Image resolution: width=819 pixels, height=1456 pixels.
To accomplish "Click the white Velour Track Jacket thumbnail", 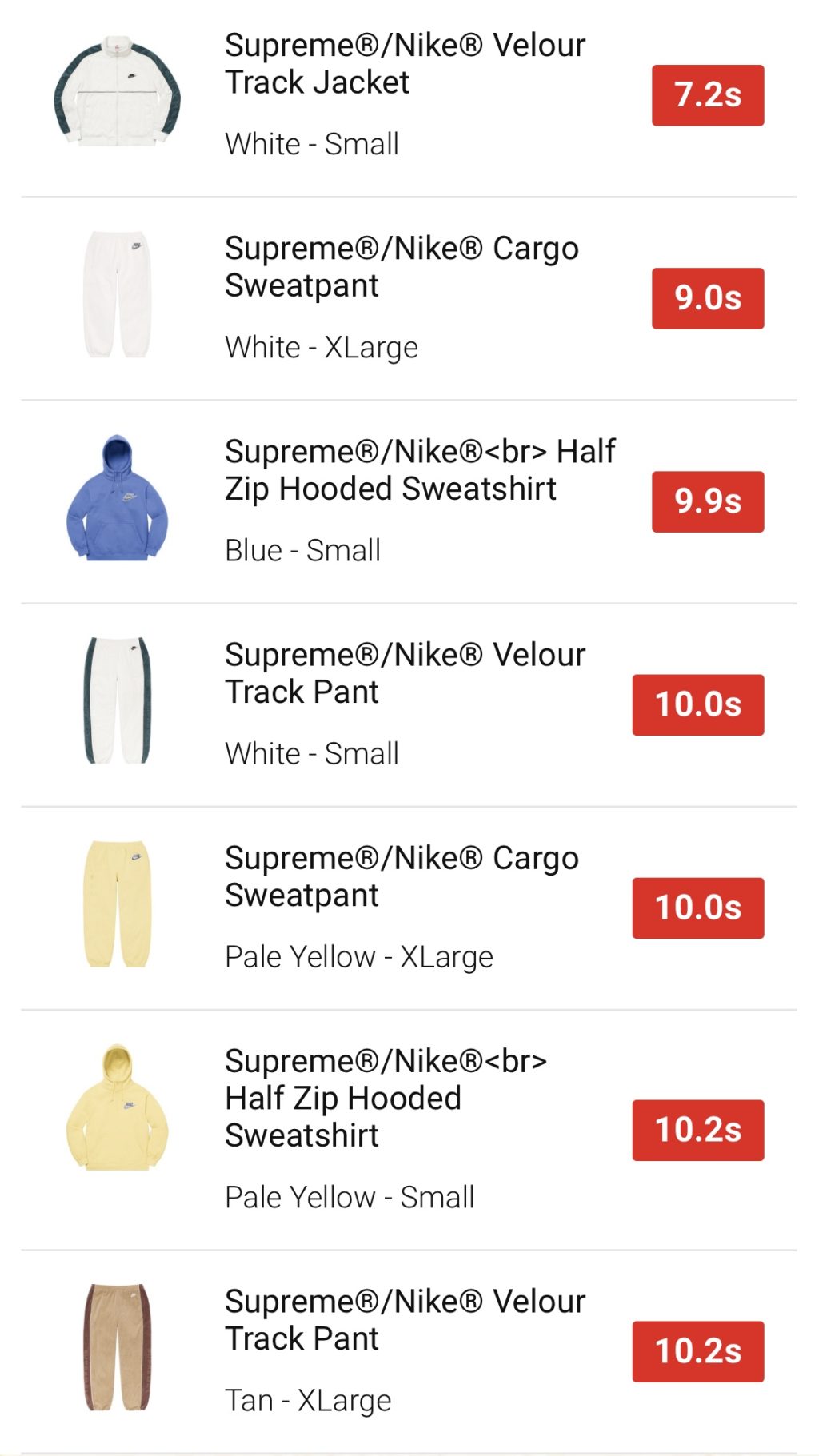I will (x=120, y=92).
